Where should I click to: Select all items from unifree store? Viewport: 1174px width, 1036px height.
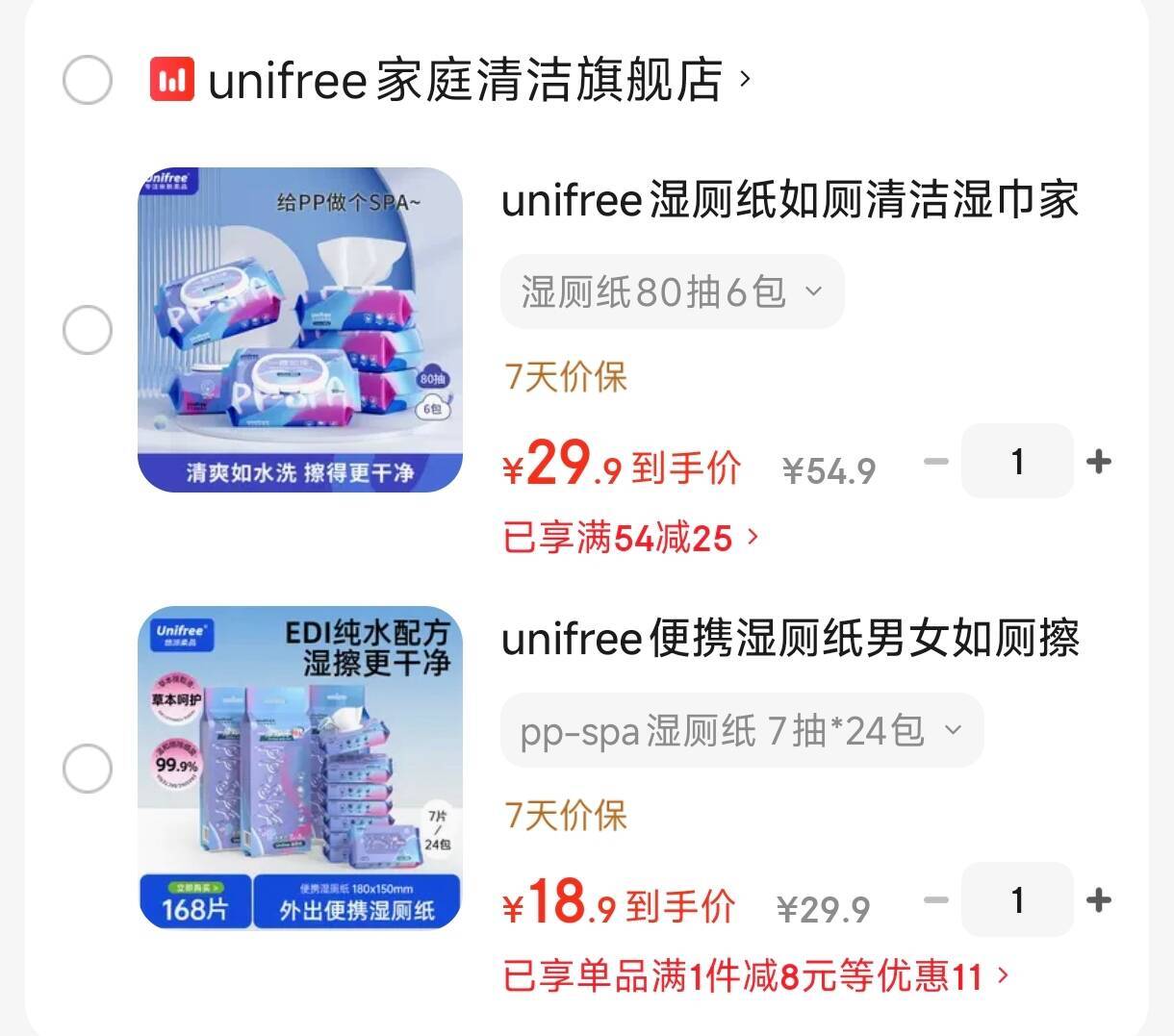pyautogui.click(x=88, y=79)
